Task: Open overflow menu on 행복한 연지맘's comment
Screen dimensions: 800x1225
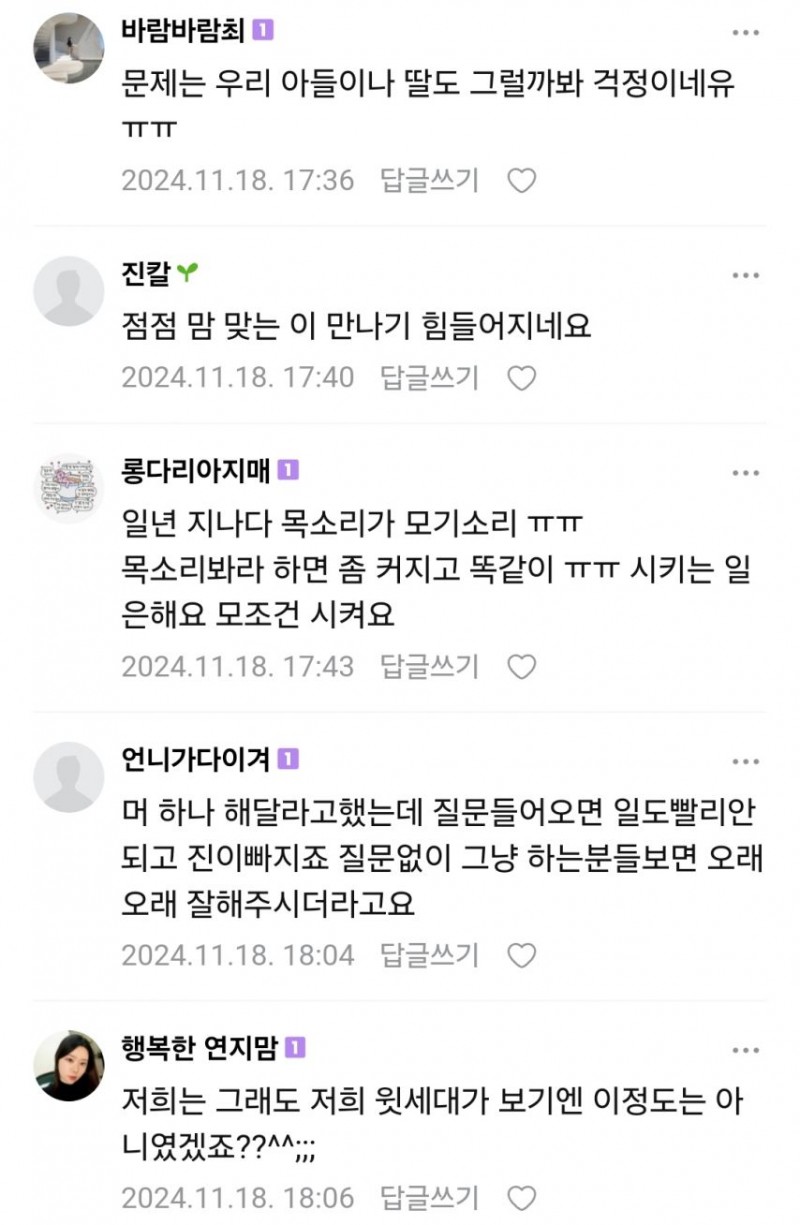Action: (746, 1050)
